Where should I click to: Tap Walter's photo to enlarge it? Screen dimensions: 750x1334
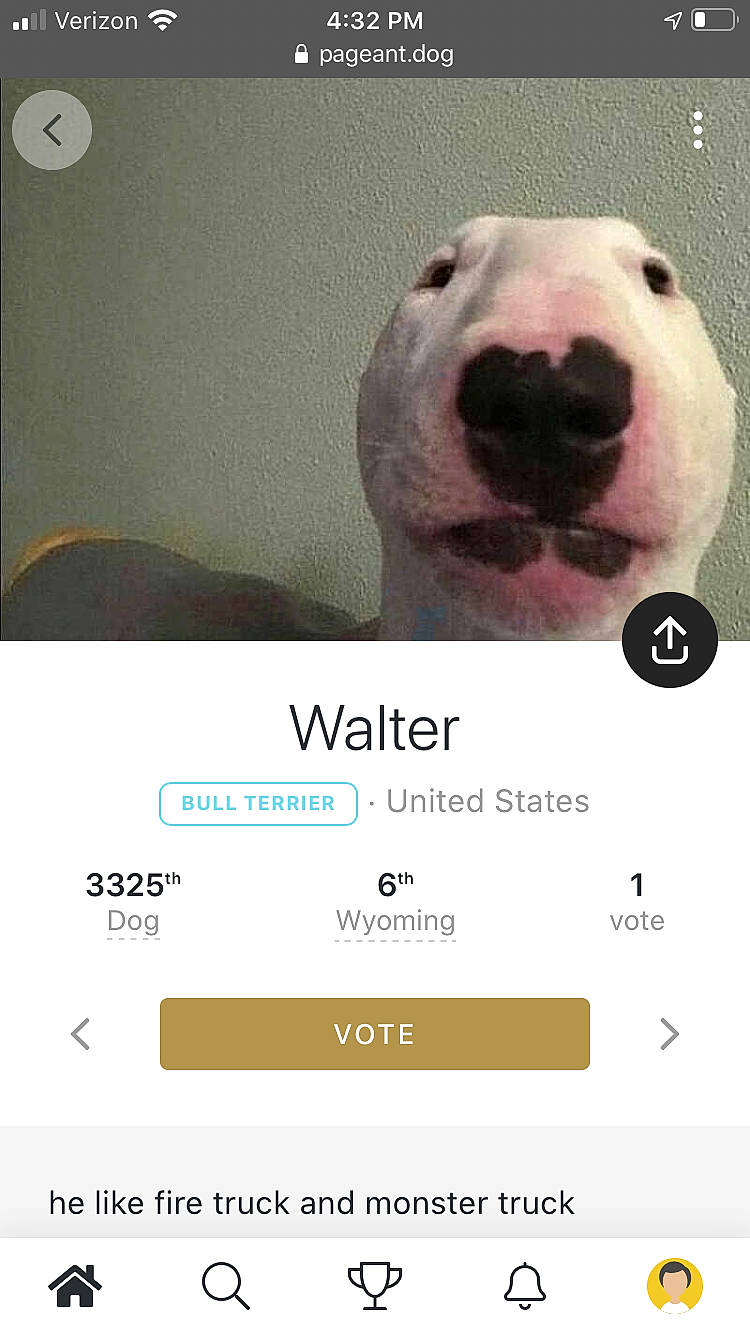(375, 360)
